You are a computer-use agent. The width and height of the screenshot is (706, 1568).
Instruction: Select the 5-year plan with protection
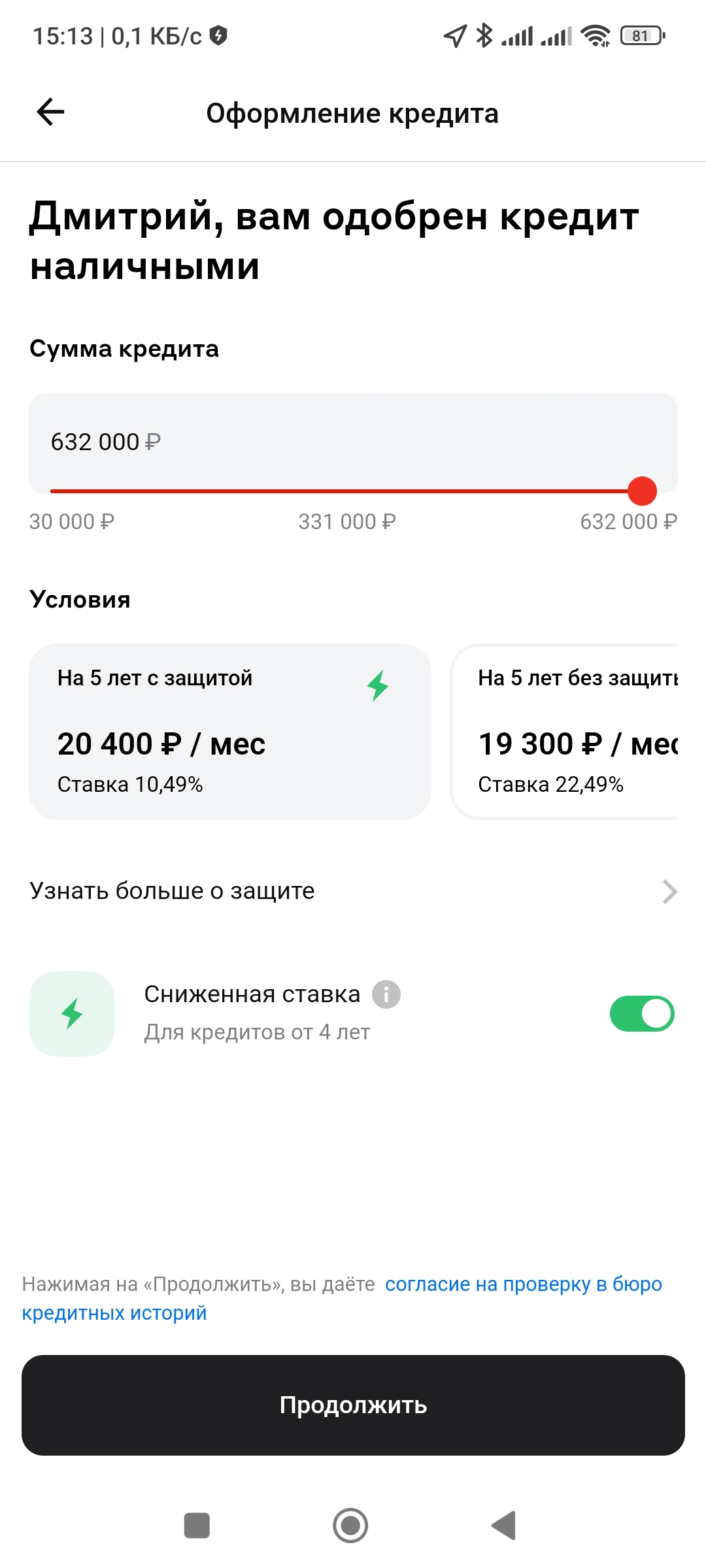[229, 732]
